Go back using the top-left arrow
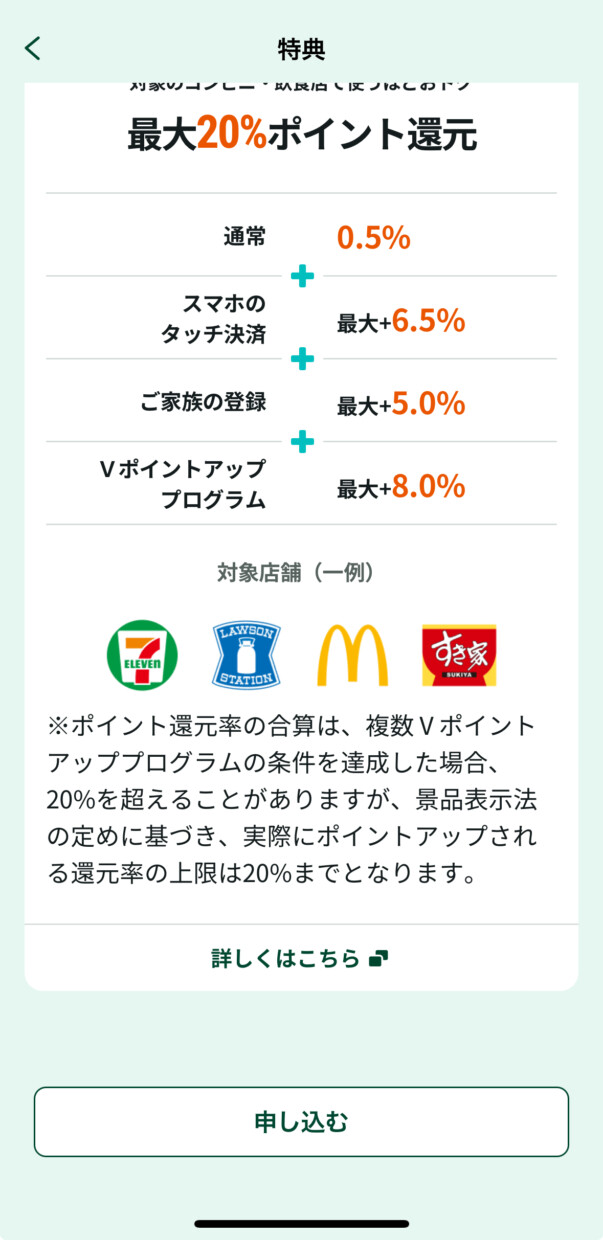 (x=33, y=48)
